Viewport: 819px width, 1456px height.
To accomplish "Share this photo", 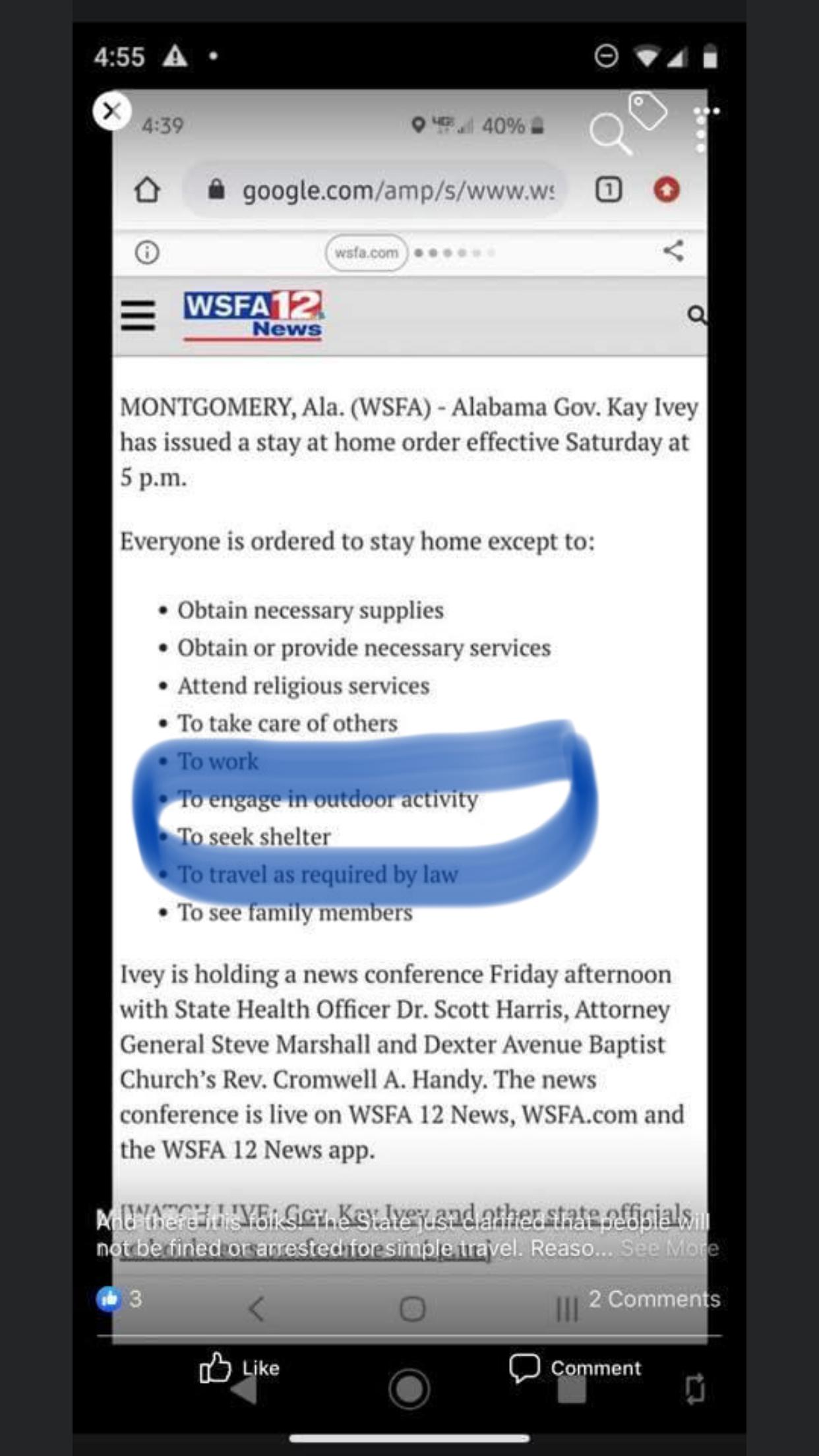I will click(x=694, y=1388).
